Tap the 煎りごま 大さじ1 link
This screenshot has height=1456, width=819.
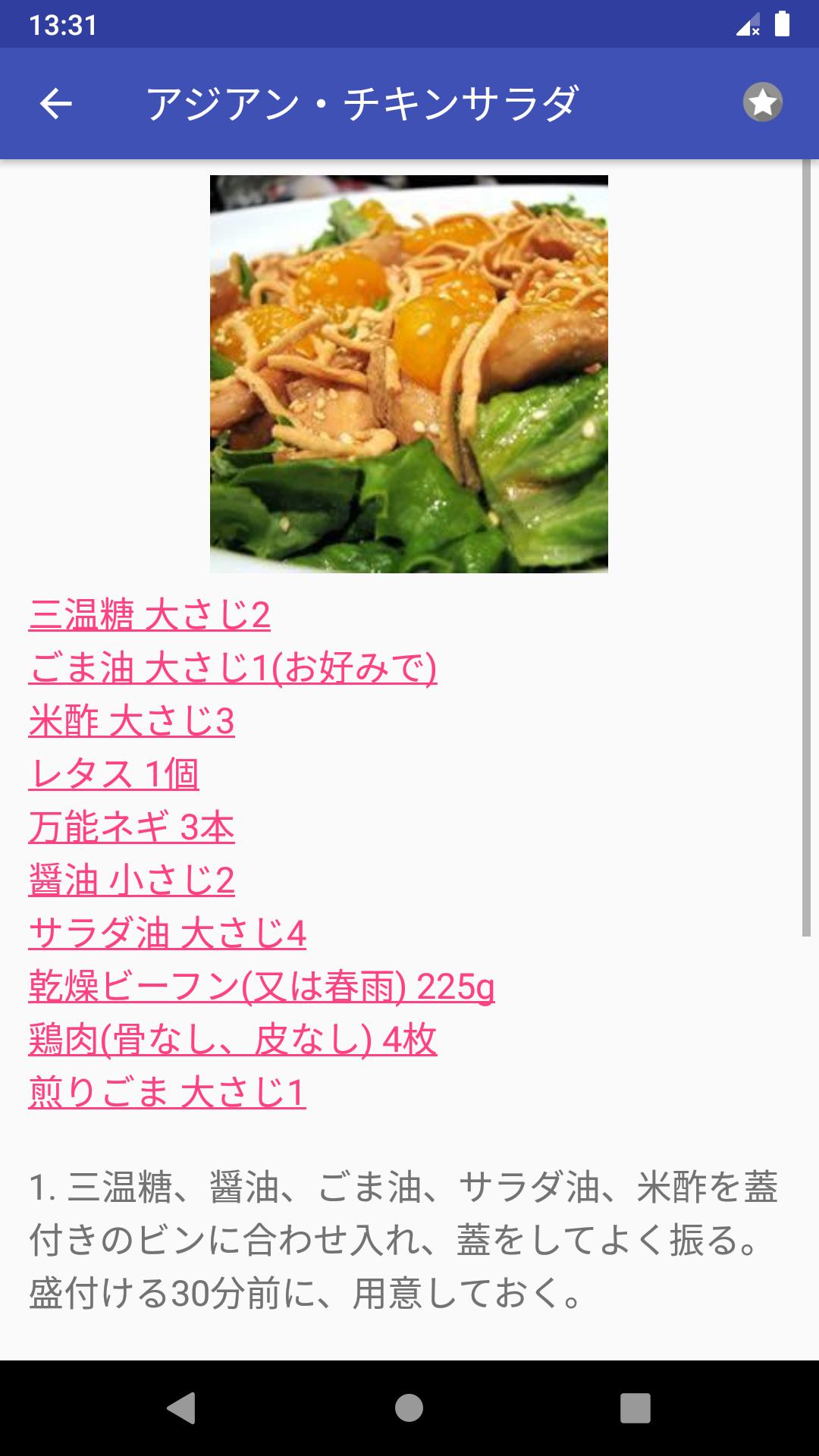(x=167, y=1092)
